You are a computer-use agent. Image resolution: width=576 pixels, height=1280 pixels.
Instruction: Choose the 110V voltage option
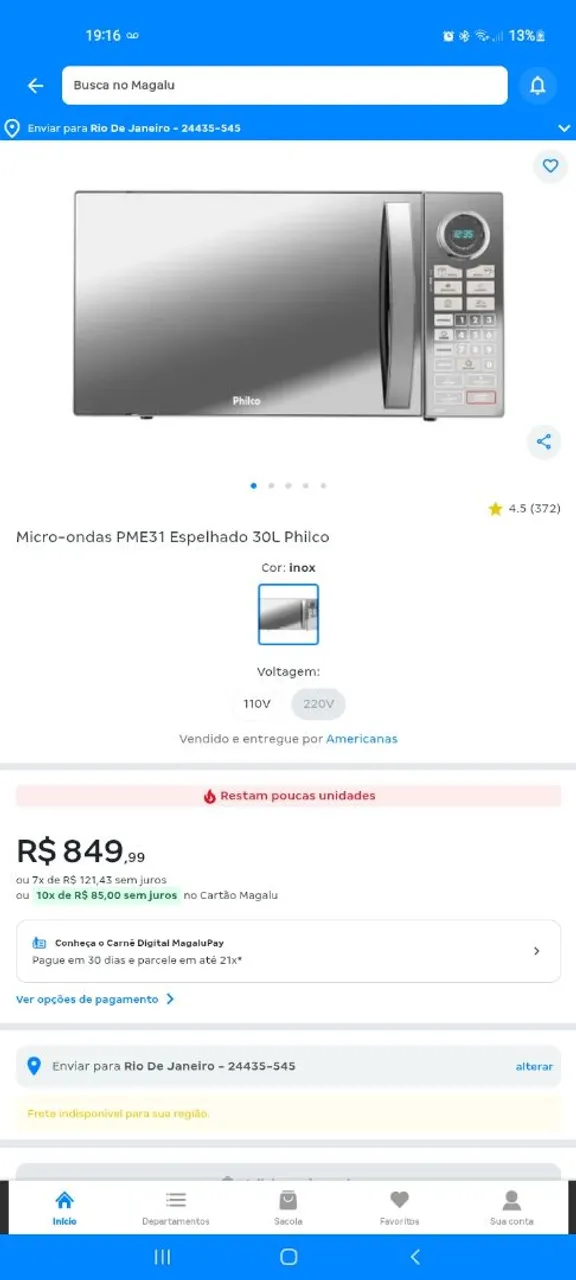tap(257, 704)
